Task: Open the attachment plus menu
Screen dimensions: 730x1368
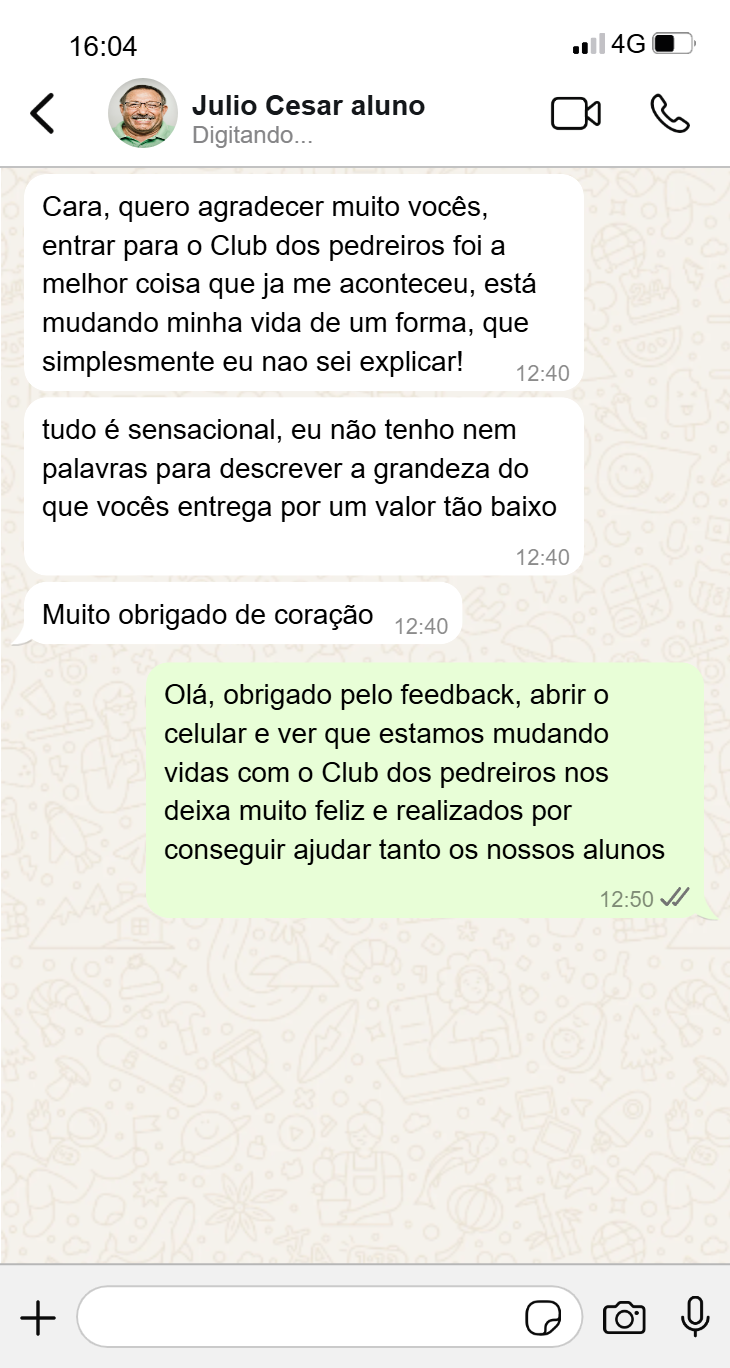Action: click(38, 1318)
